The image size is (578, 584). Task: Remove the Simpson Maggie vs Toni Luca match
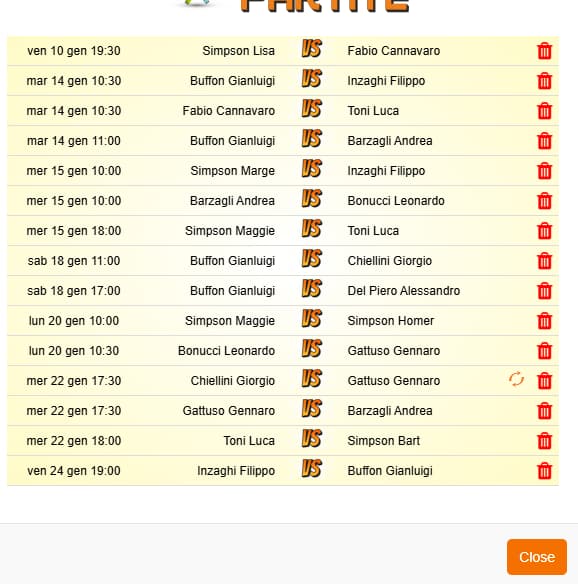[544, 231]
